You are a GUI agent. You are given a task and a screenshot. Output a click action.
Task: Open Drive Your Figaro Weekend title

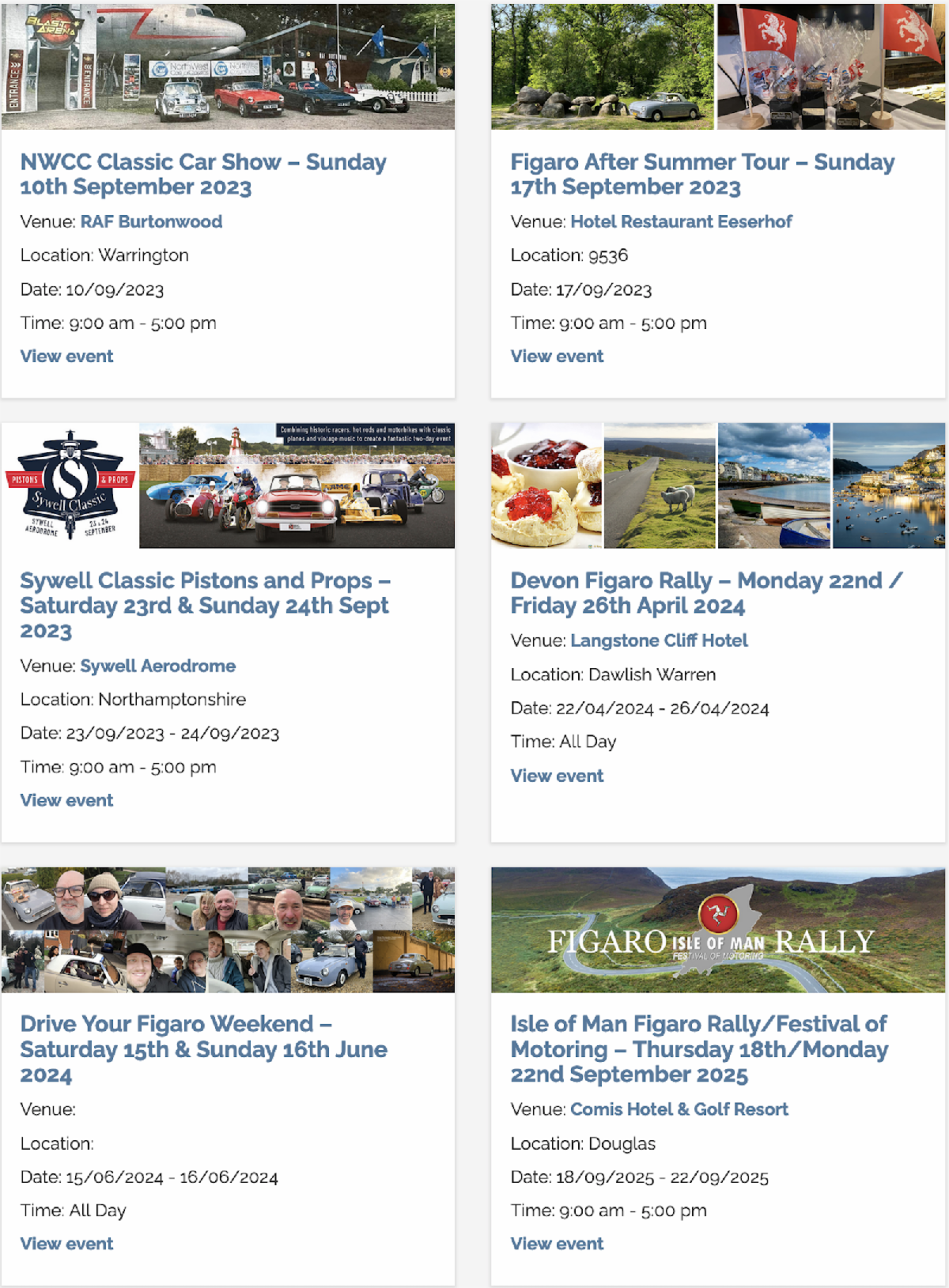203,1049
